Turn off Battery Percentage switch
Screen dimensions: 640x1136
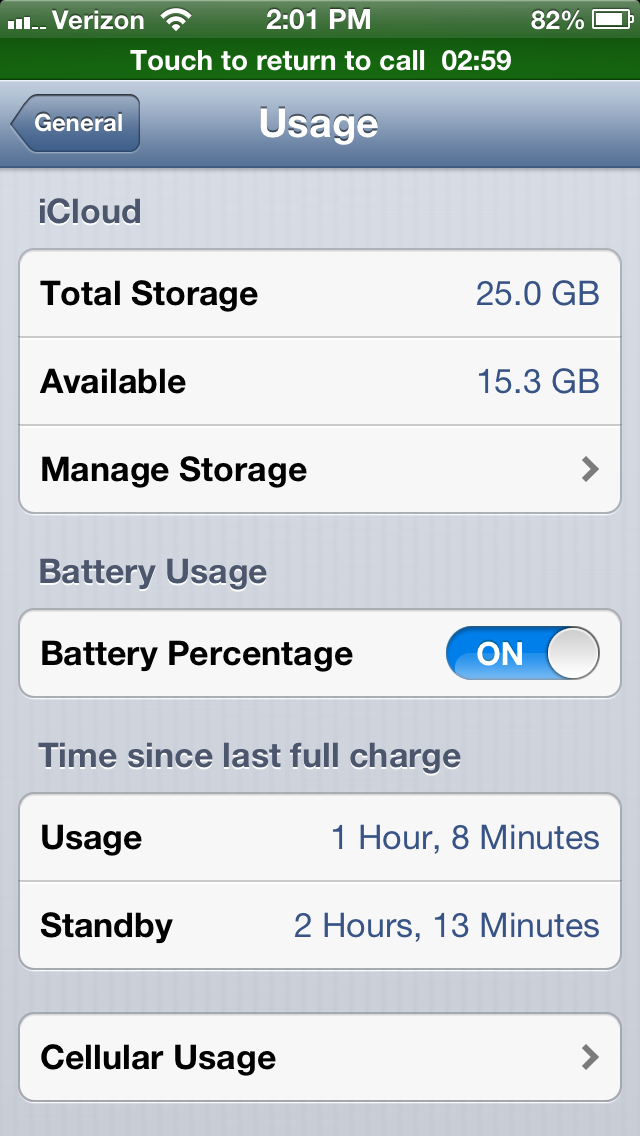522,654
